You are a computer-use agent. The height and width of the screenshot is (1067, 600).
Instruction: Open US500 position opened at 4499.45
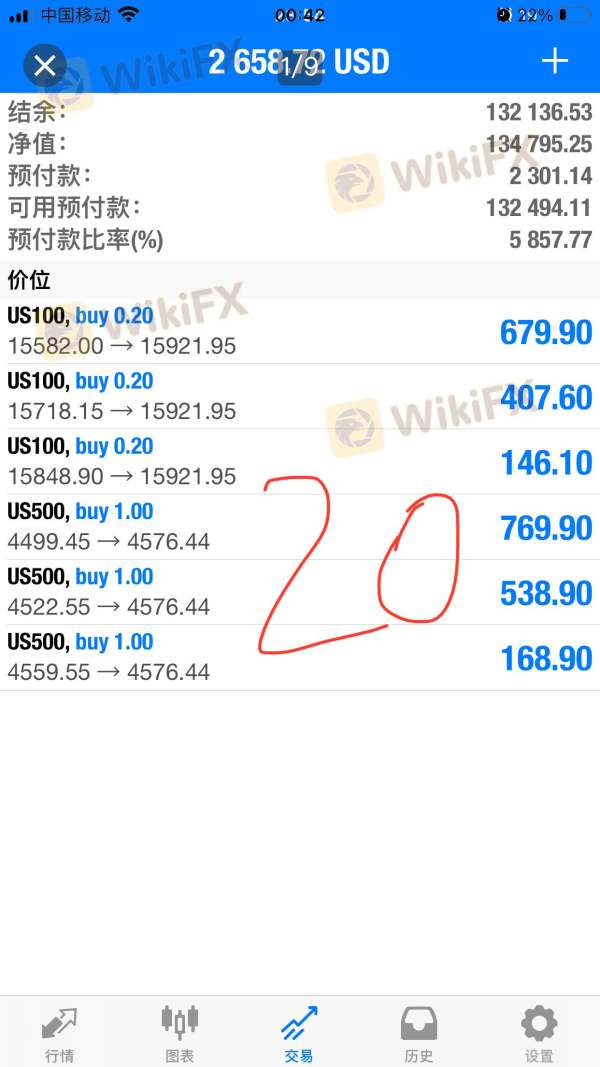pos(300,527)
